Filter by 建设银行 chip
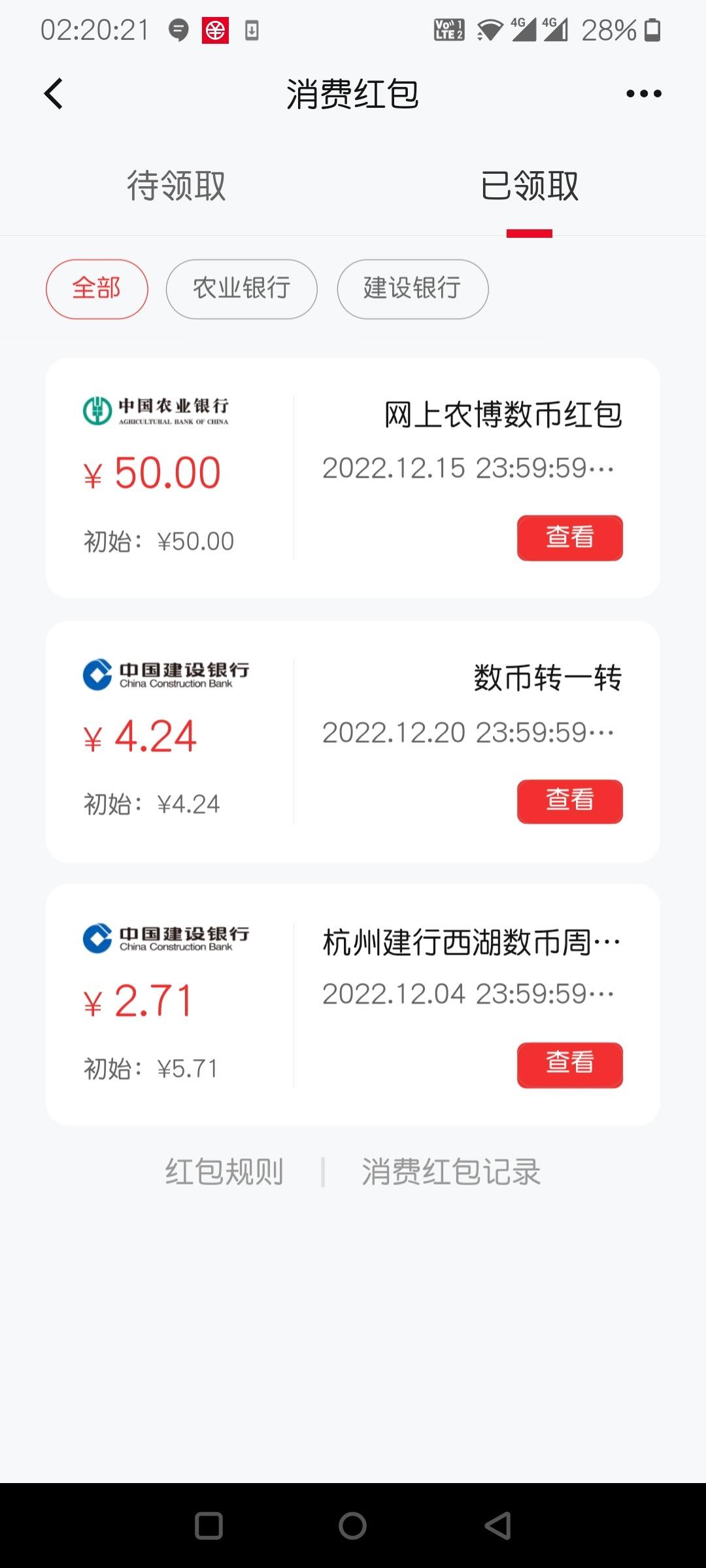Image resolution: width=706 pixels, height=1568 pixels. (x=412, y=289)
